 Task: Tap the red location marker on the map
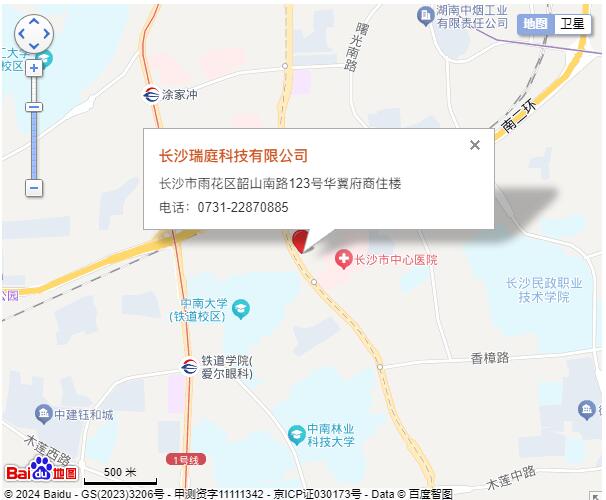(x=299, y=240)
